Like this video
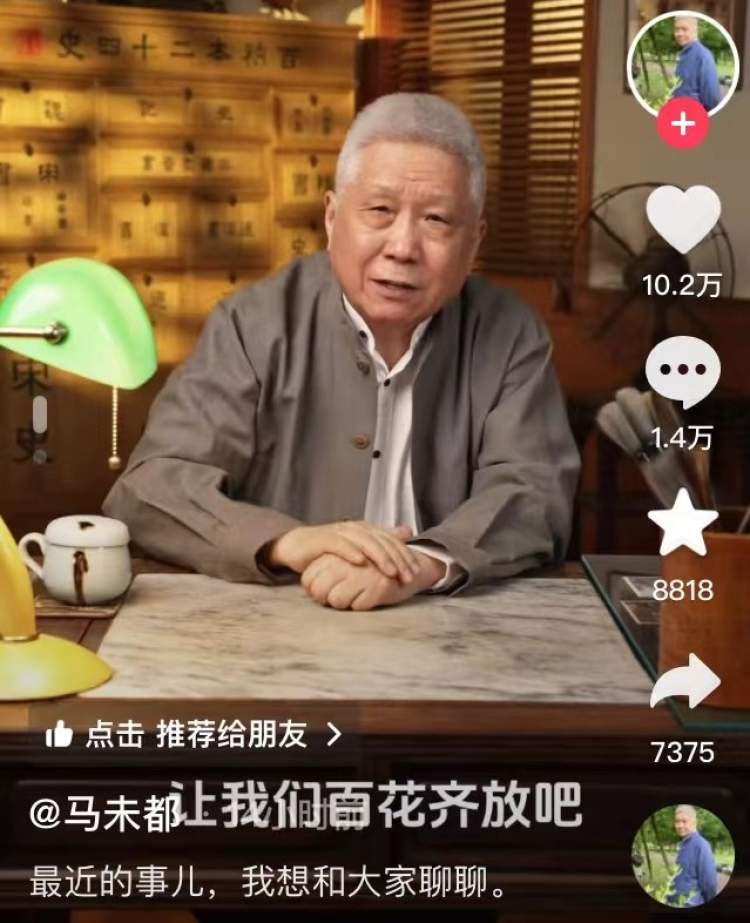The image size is (750, 923). (x=683, y=218)
